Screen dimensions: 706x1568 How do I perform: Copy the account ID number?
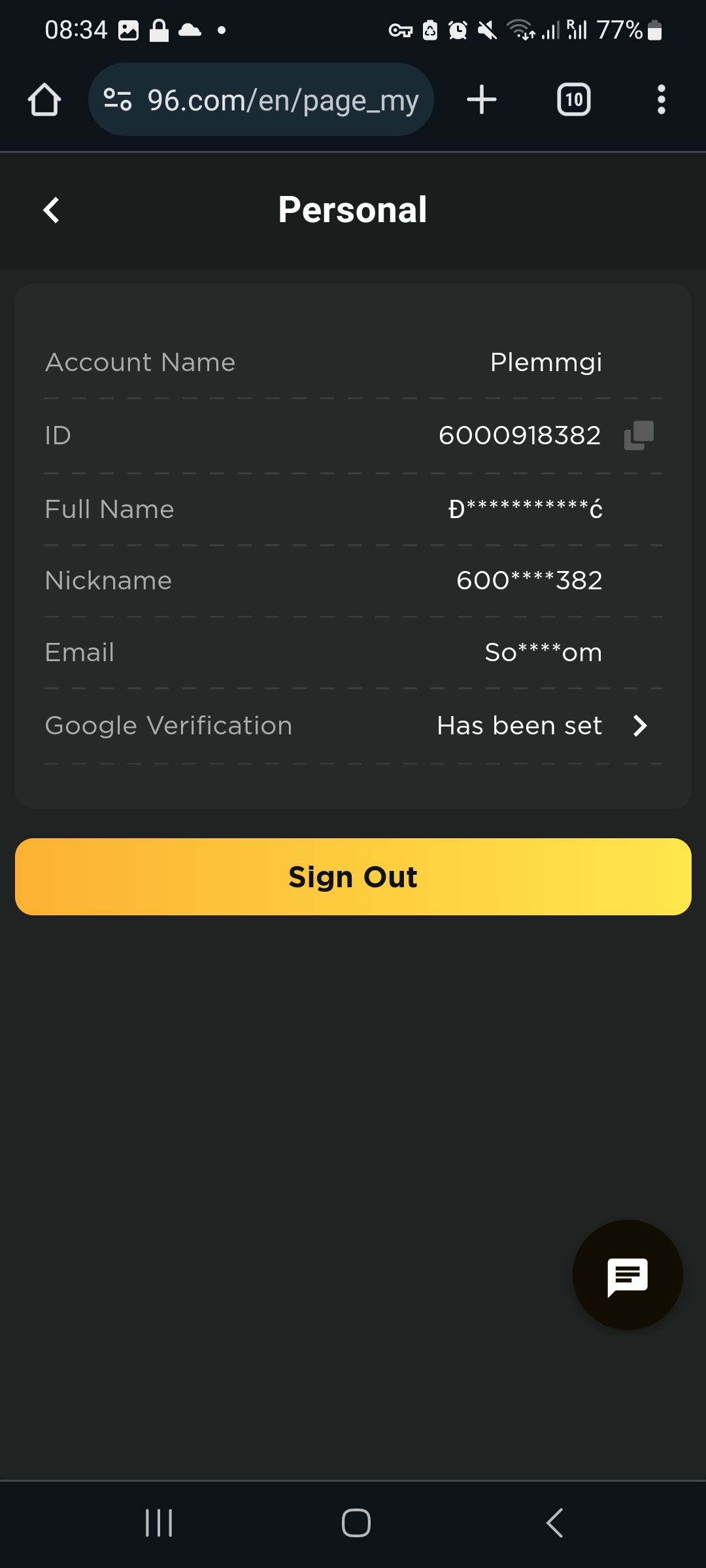click(x=639, y=435)
